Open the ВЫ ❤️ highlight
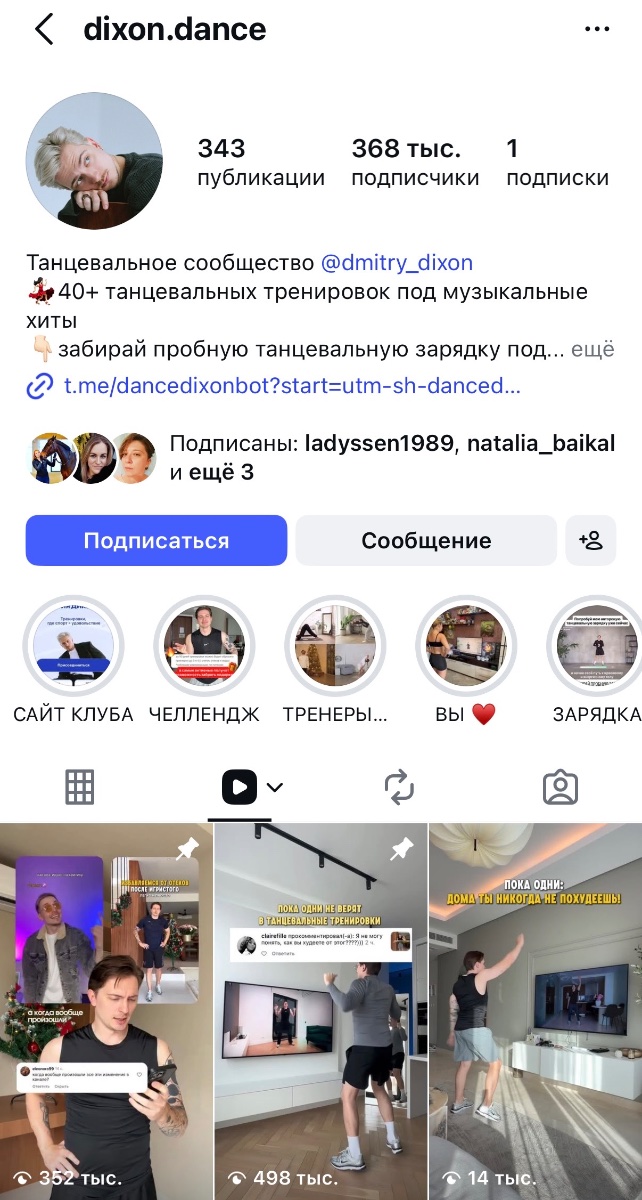Viewport: 642px width, 1200px height. pos(466,645)
